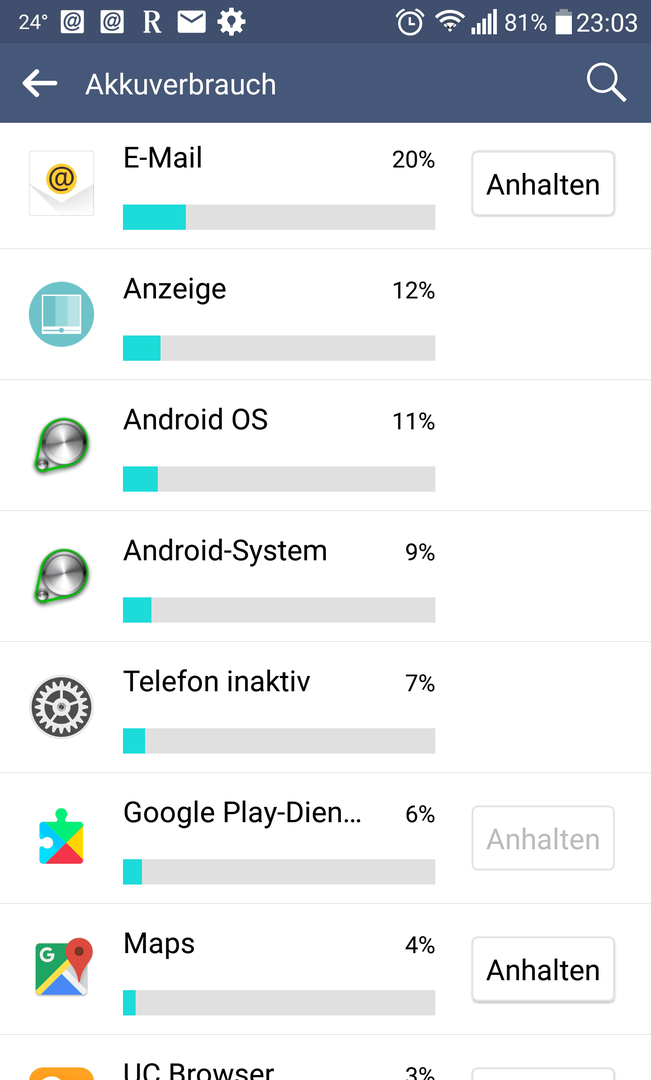View Telefon inaktiv usage details
The image size is (651, 1080).
[x=325, y=707]
